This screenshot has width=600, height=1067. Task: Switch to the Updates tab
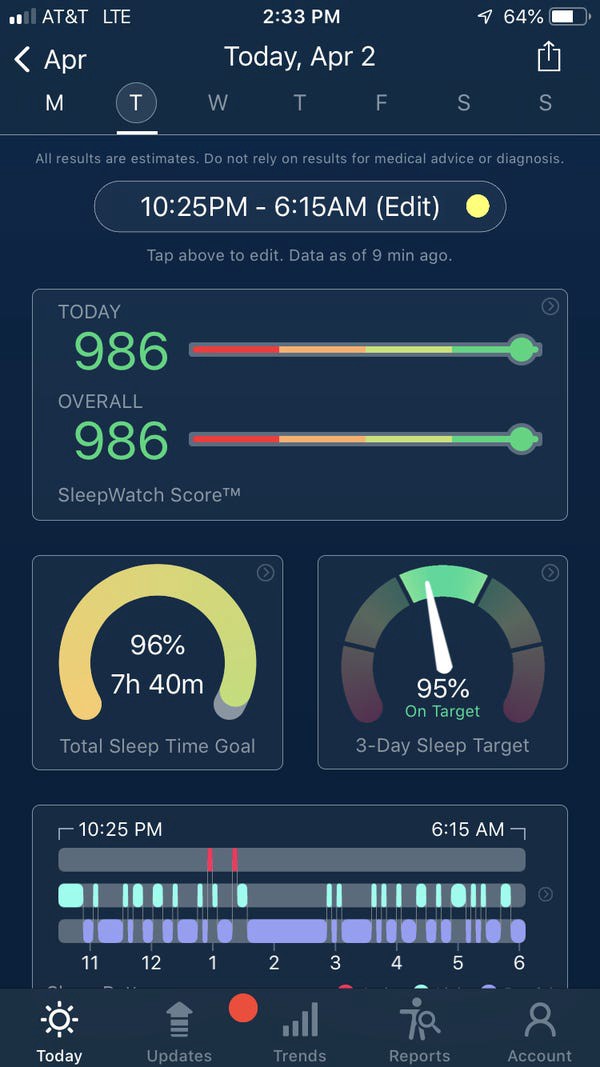pyautogui.click(x=179, y=1032)
